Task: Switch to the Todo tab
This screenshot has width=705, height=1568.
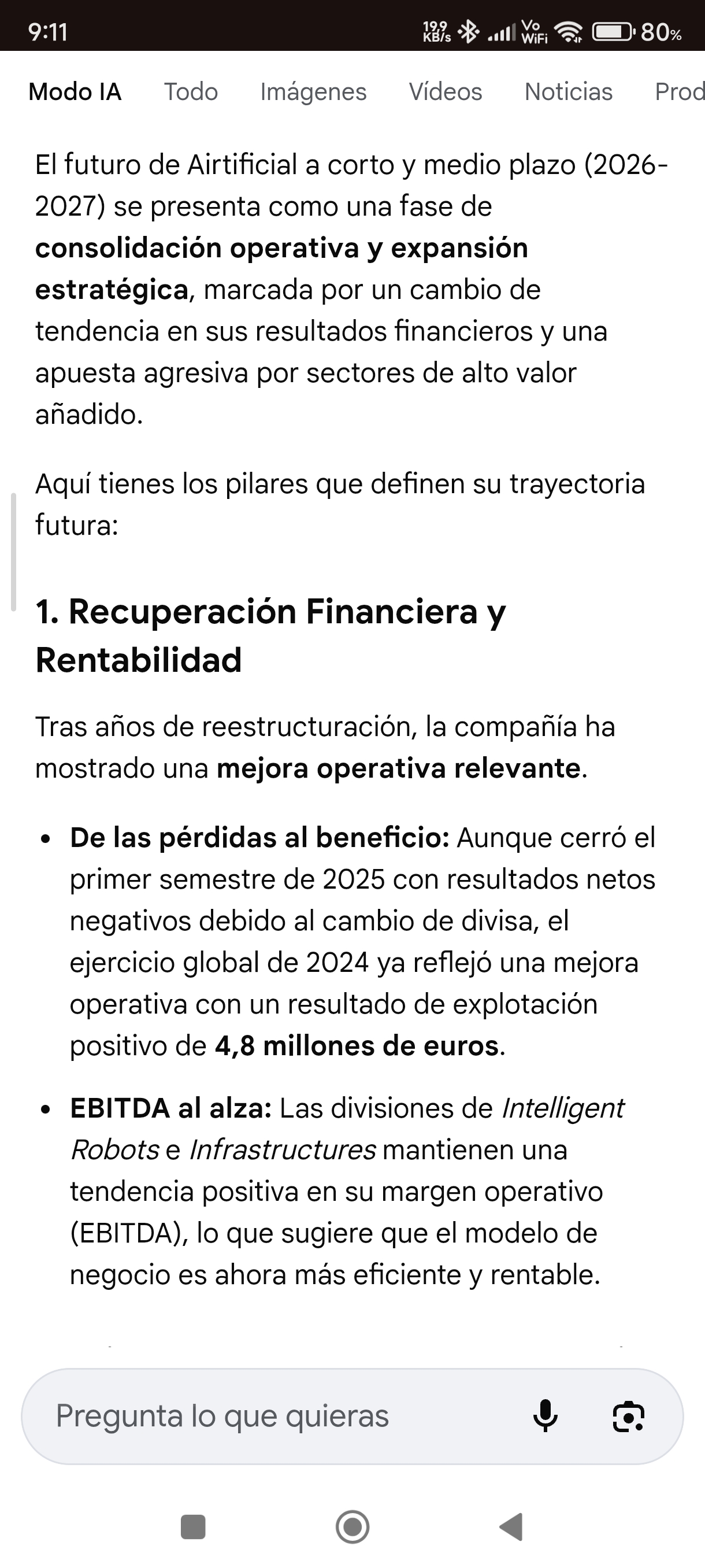Action: (191, 92)
